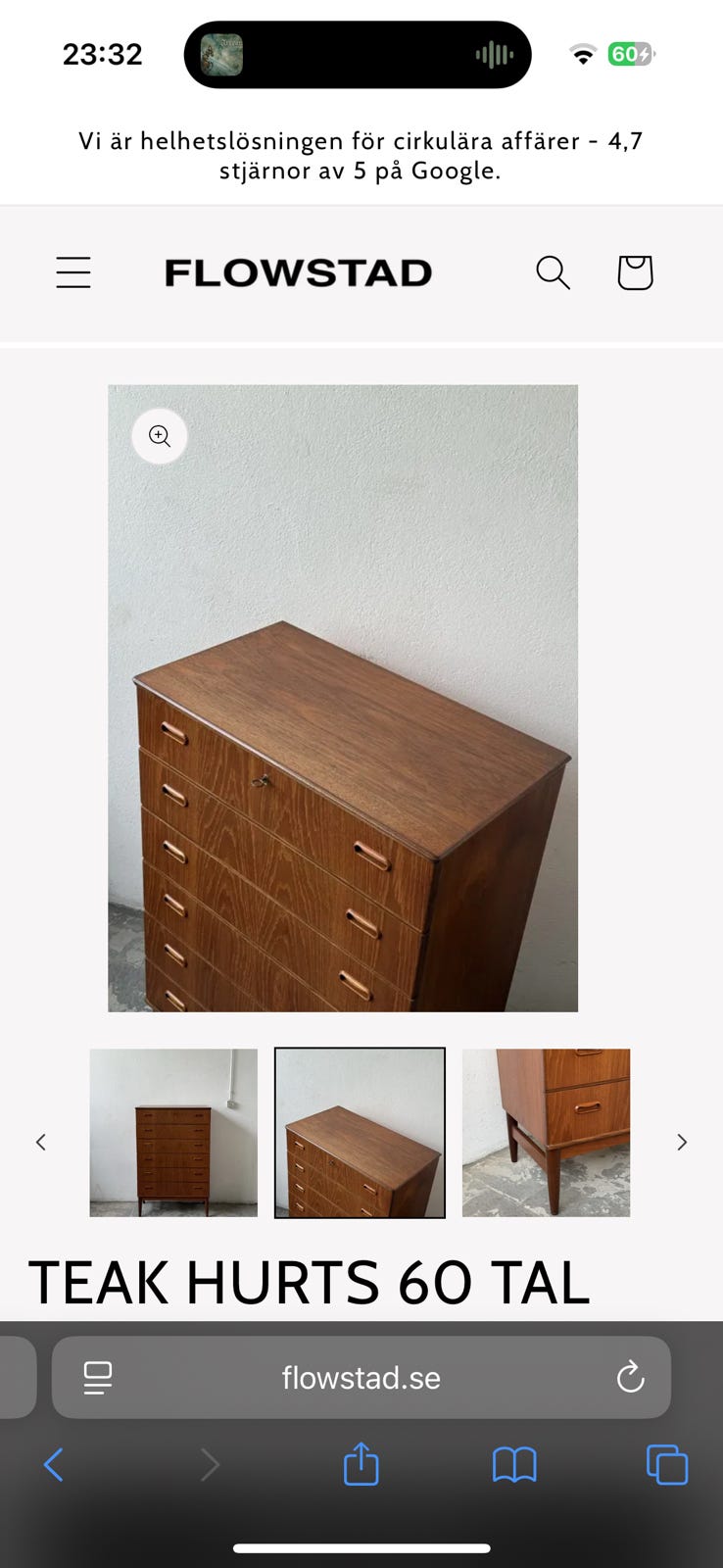
Task: Reload the flowstad.se page
Action: coord(630,1377)
